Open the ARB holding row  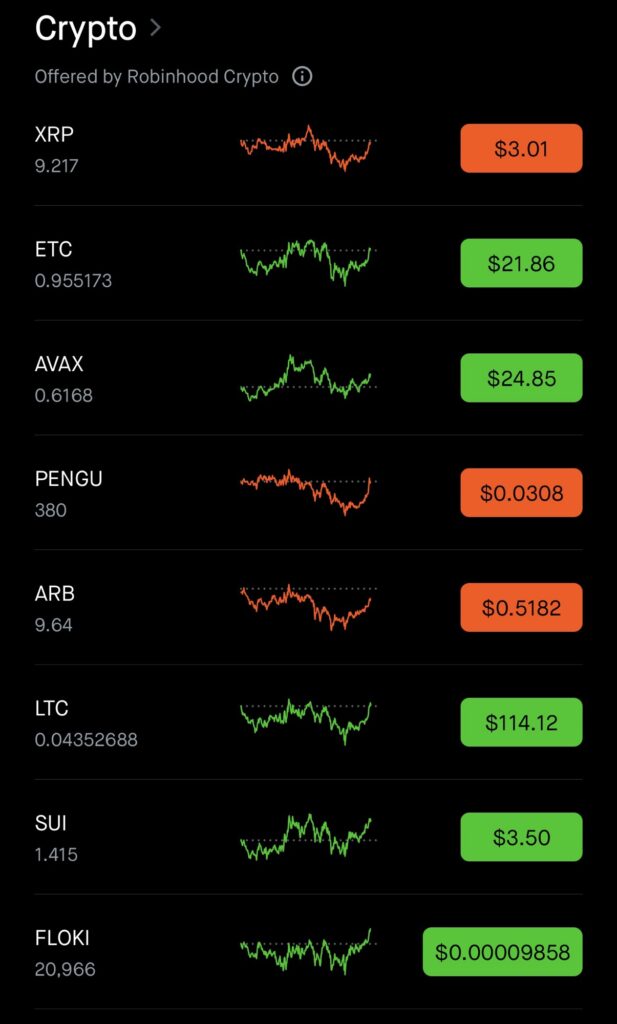click(x=308, y=607)
